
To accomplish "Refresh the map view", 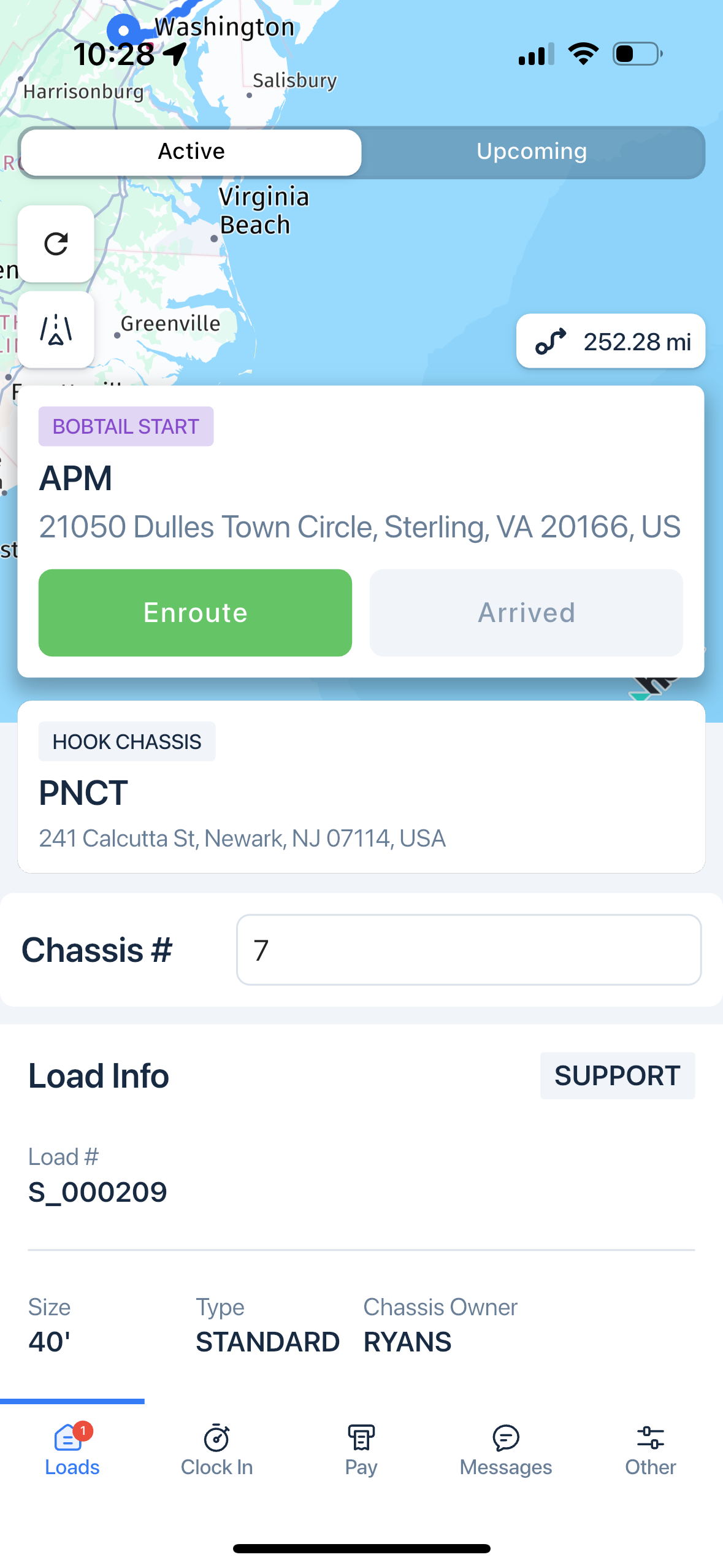I will 56,244.
